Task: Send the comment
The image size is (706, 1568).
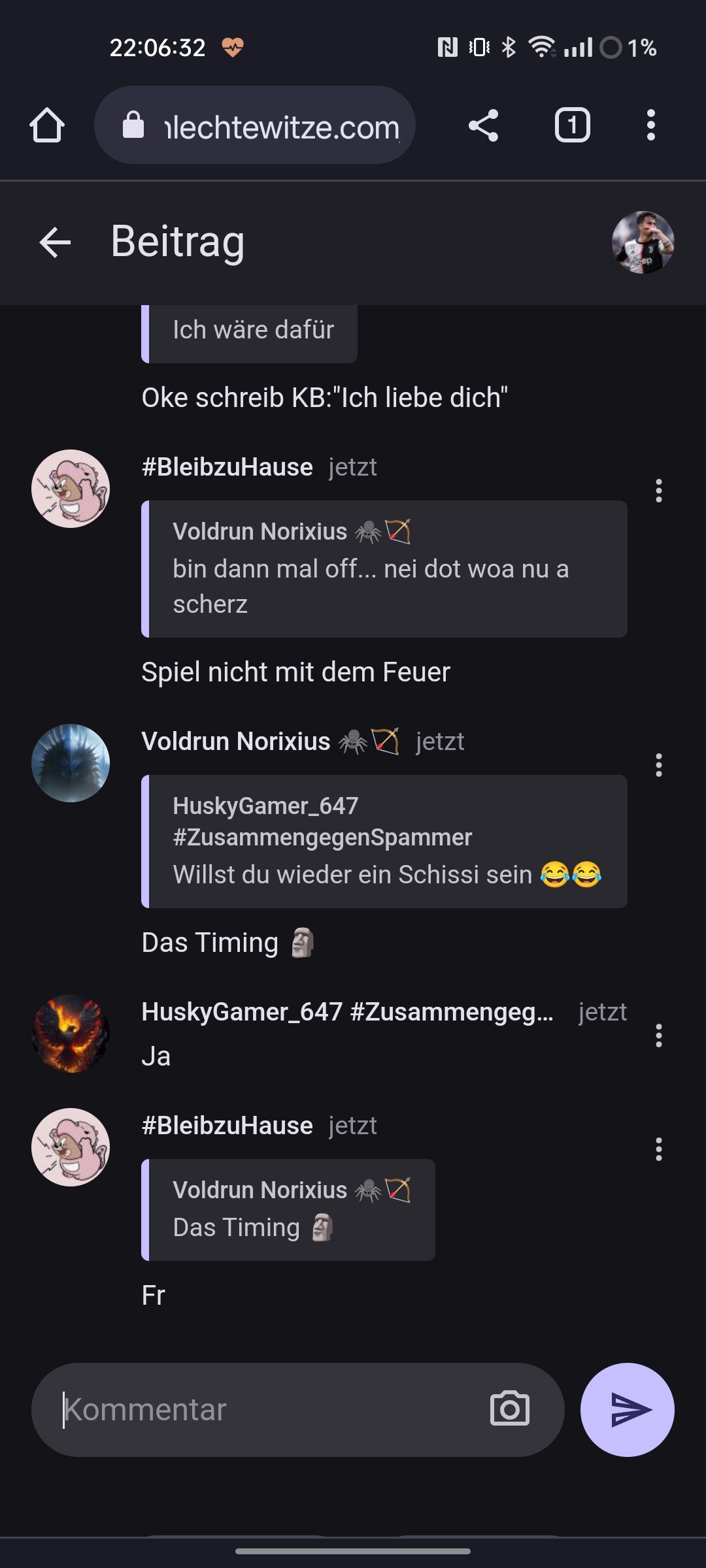Action: 628,1409
